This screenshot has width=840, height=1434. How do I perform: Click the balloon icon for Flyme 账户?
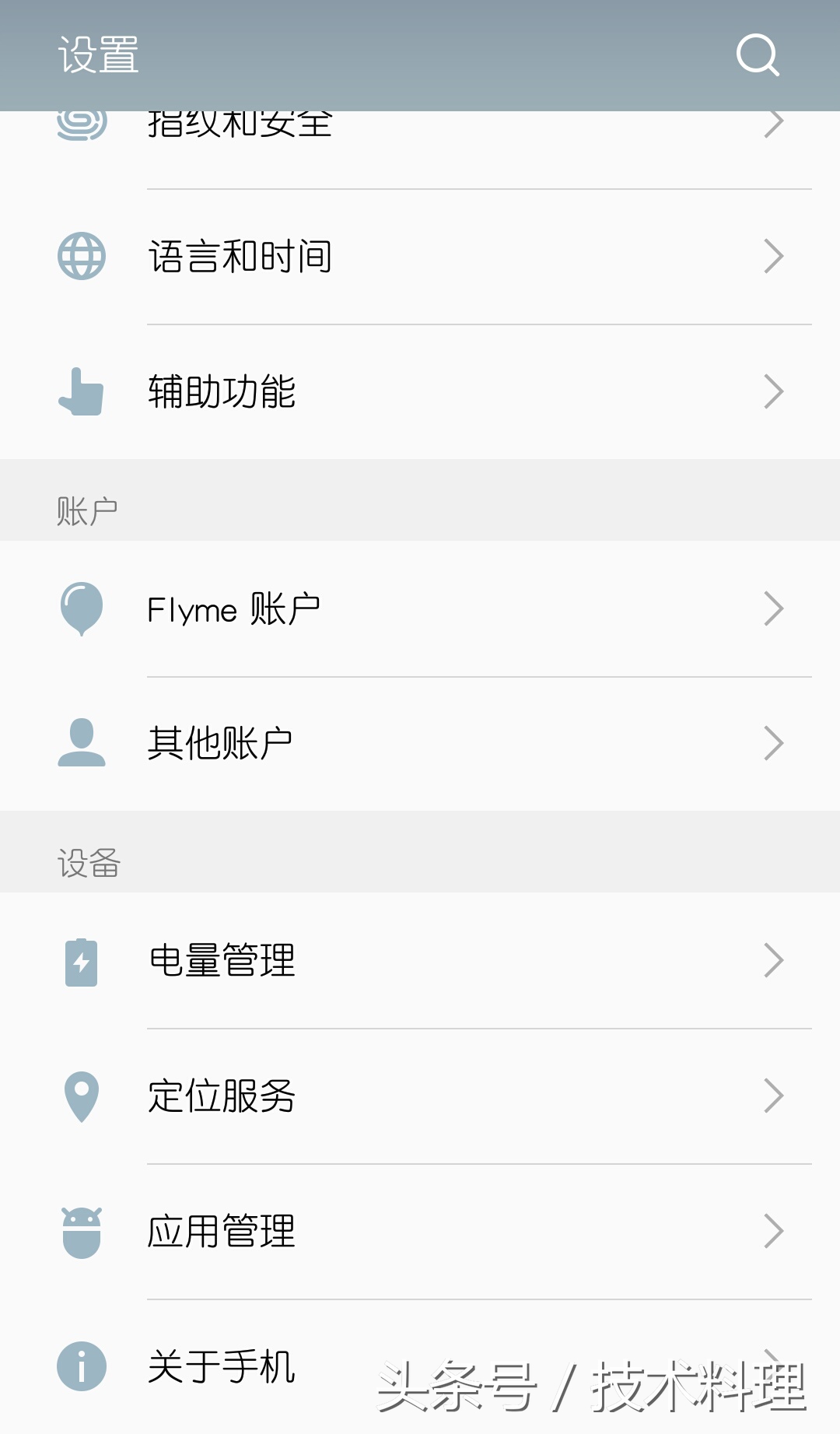[x=82, y=609]
